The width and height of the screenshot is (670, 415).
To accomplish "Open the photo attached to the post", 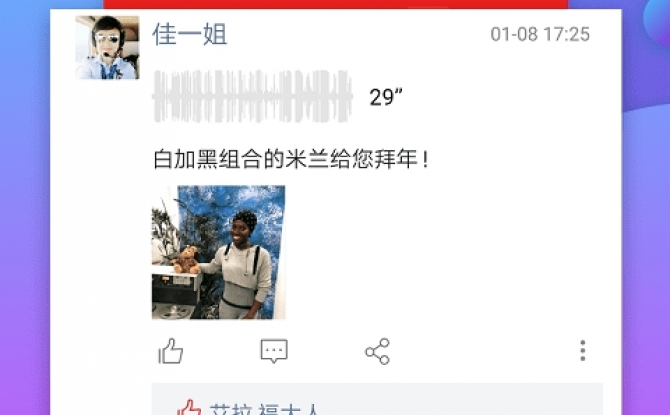I will click(218, 253).
